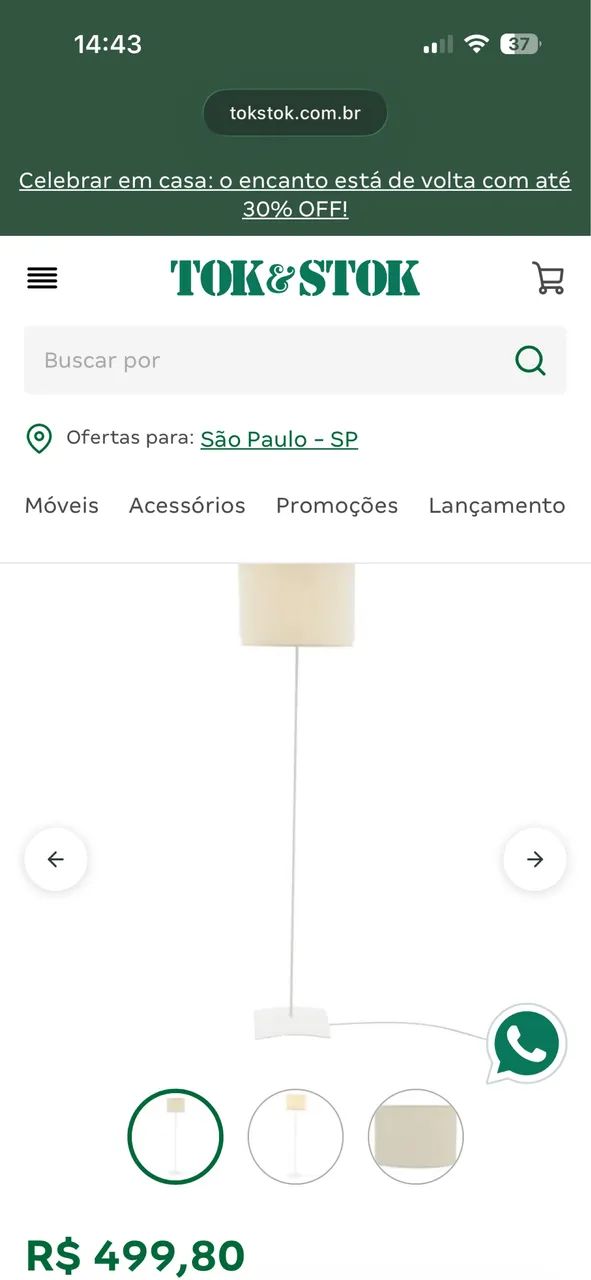This screenshot has width=591, height=1280.
Task: Tap the tokstok.com.br address pill
Action: pyautogui.click(x=295, y=113)
